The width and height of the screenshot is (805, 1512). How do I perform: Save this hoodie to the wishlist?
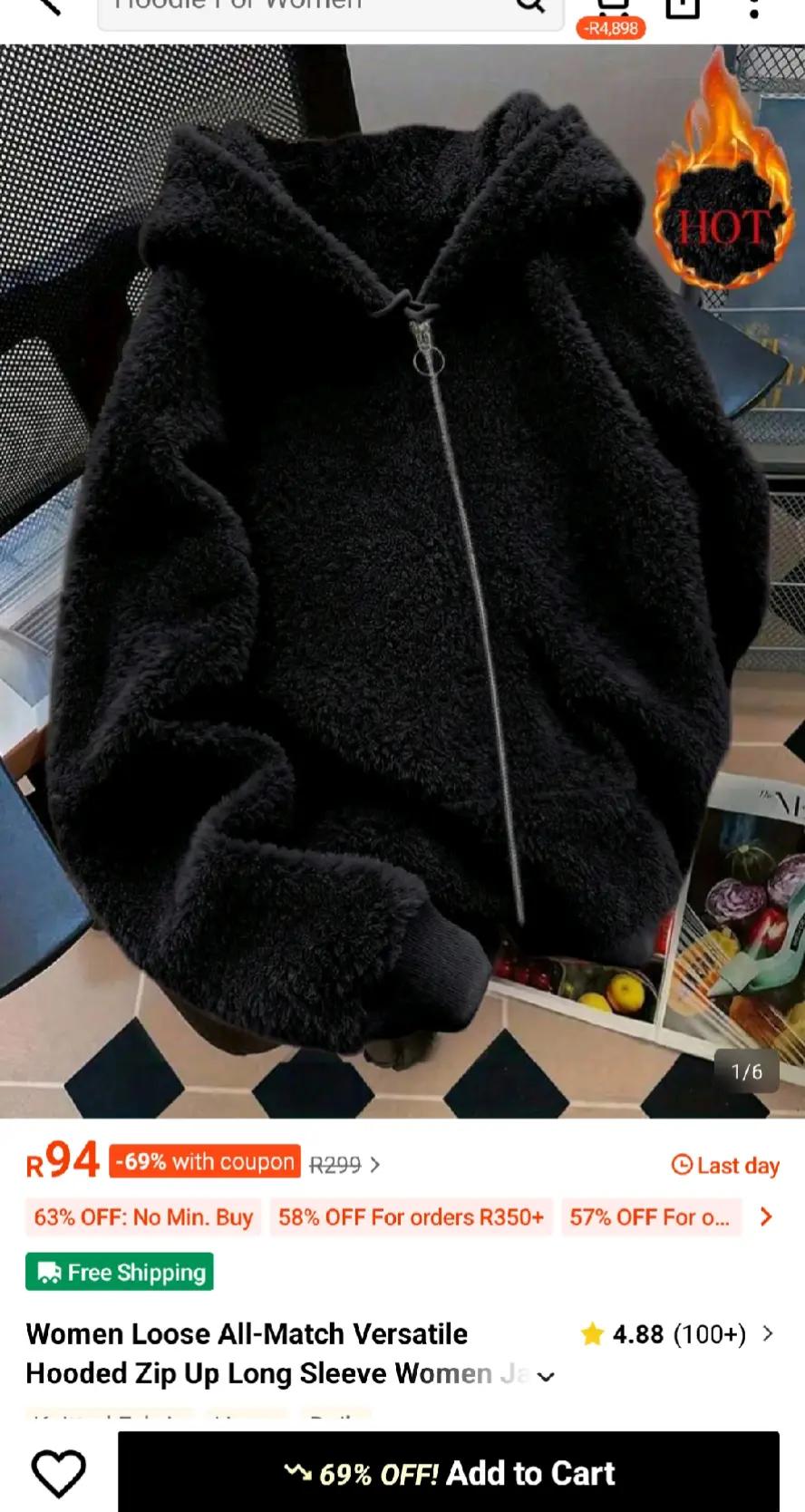coord(59,1473)
